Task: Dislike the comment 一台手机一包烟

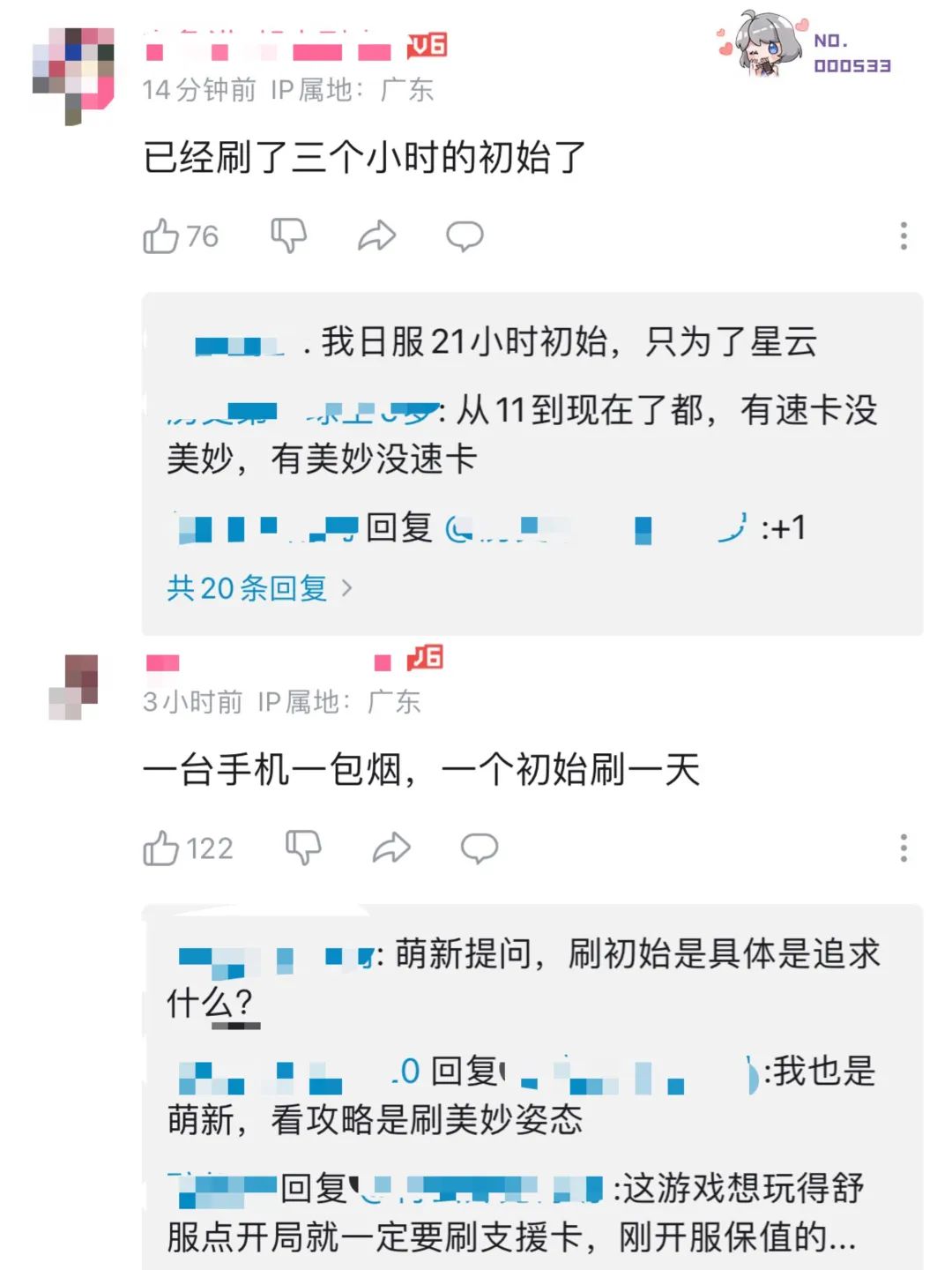Action: coord(303,848)
